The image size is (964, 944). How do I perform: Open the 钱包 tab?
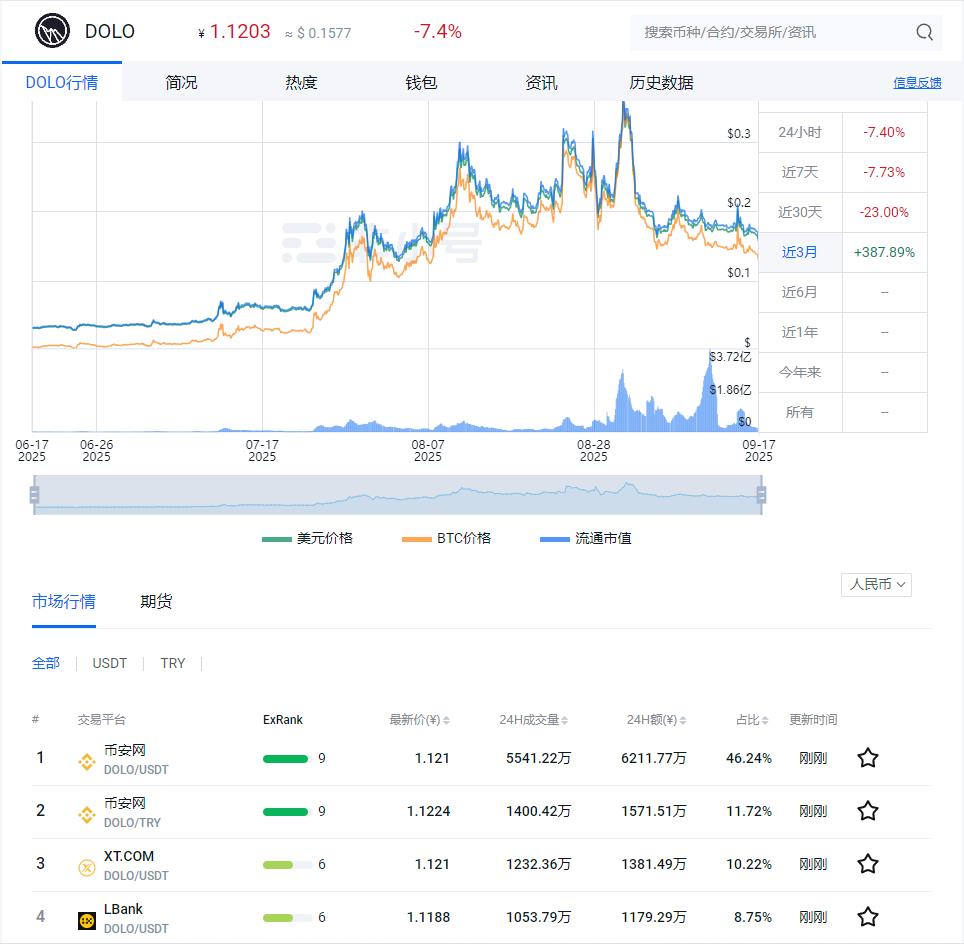[x=421, y=83]
